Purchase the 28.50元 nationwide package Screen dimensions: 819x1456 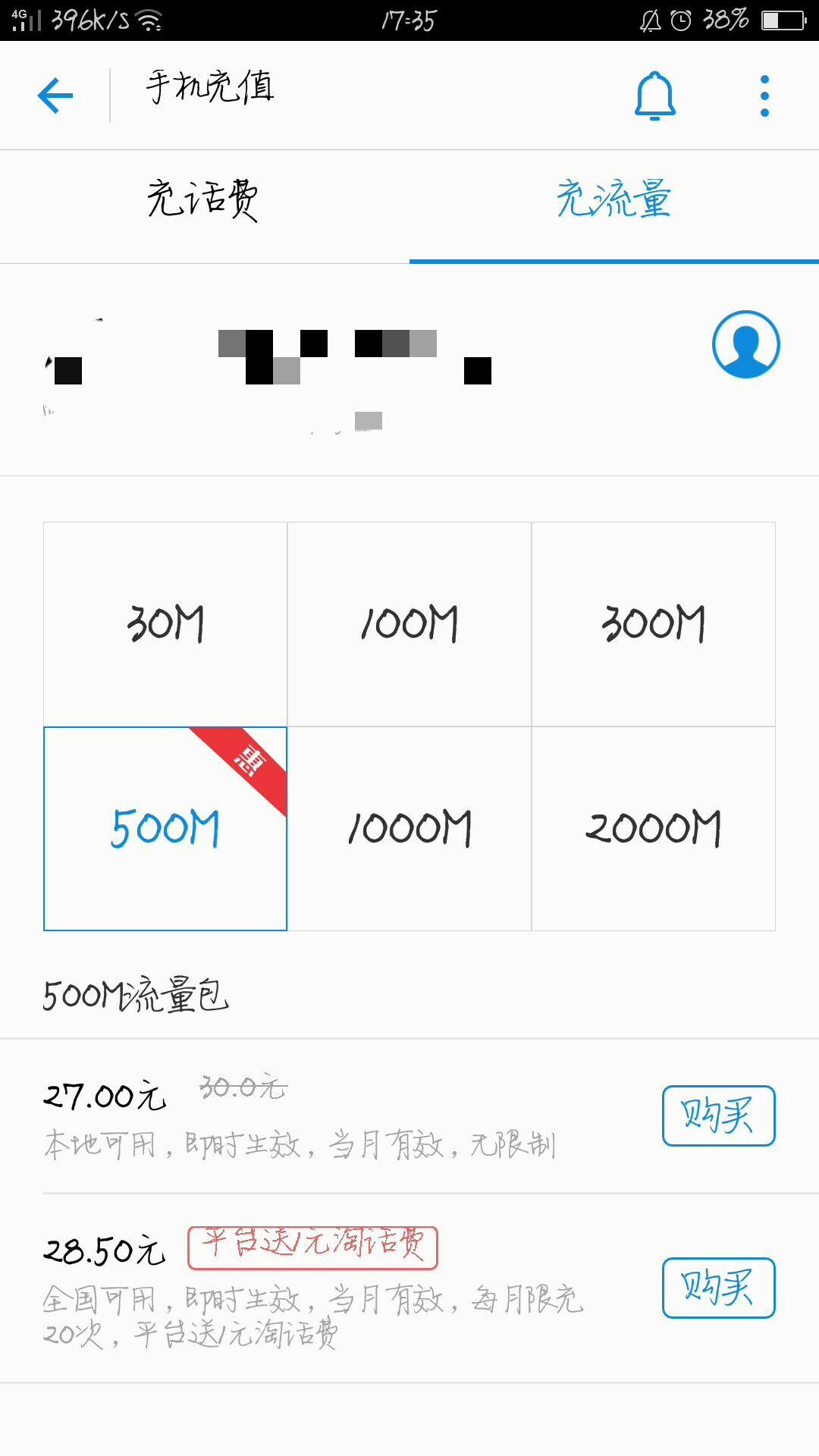pos(718,1288)
